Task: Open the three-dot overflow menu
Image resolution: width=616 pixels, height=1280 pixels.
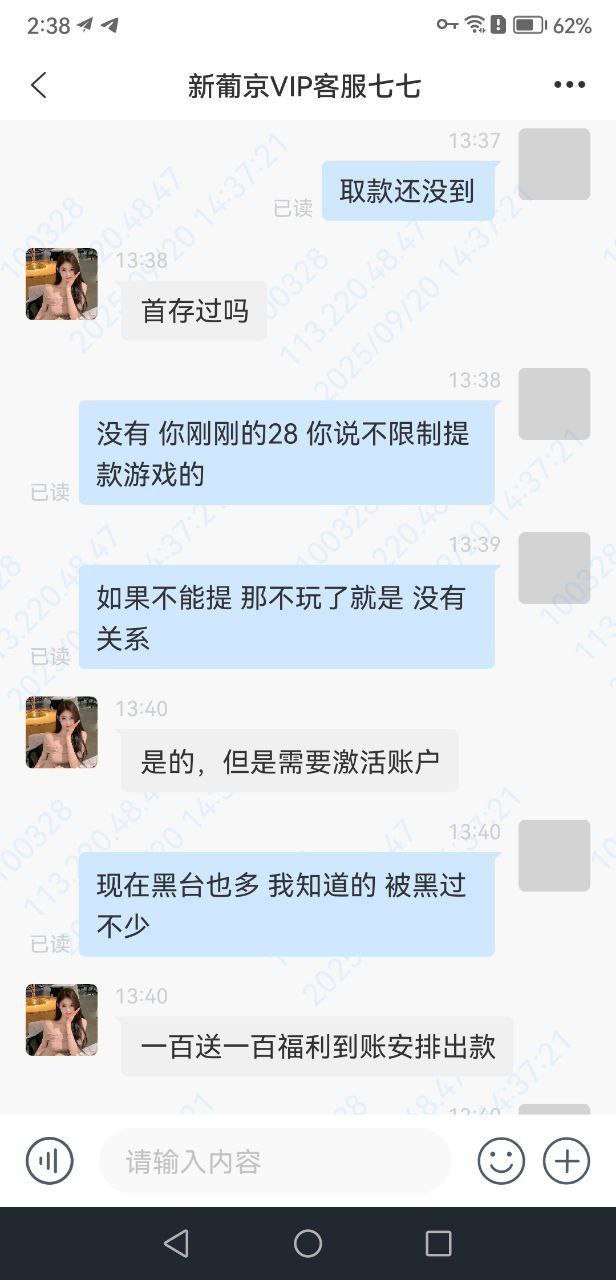Action: coord(570,86)
